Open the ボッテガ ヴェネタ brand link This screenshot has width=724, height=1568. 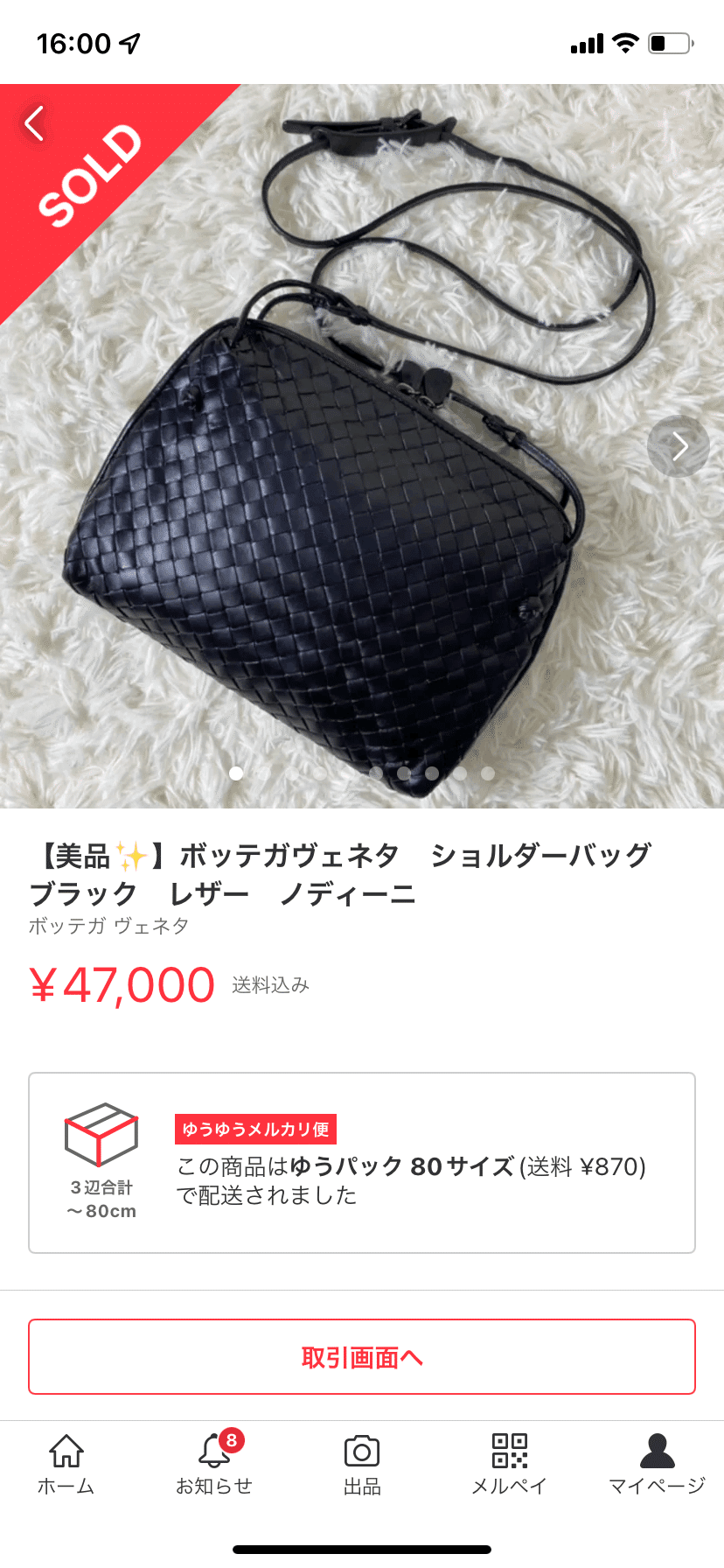click(109, 926)
